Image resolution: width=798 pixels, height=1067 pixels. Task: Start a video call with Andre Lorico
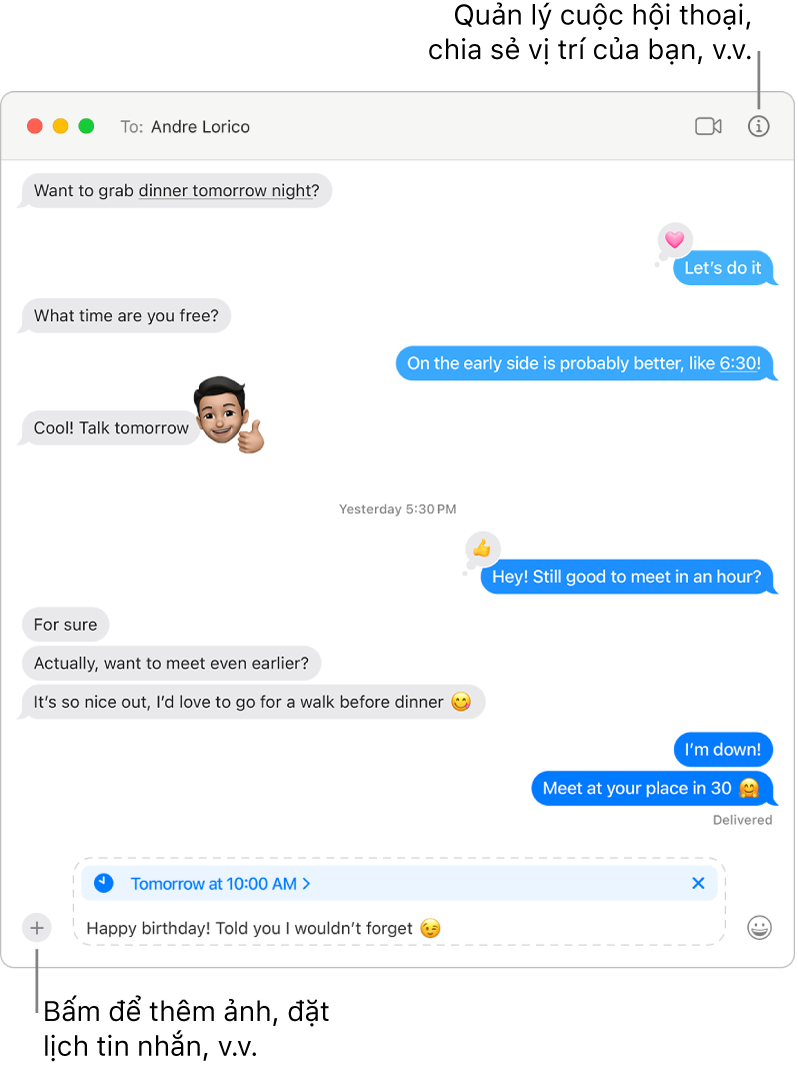708,127
